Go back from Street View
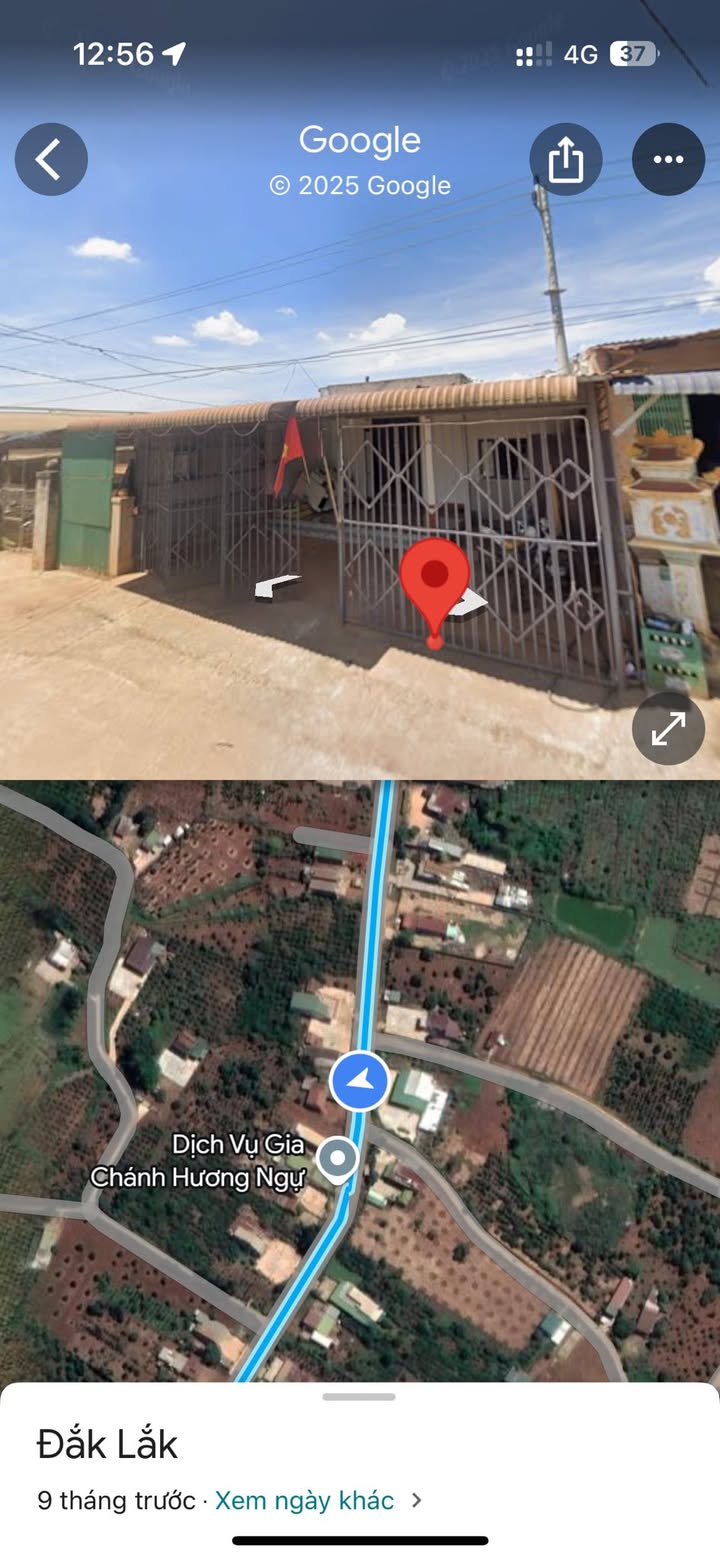 51,159
